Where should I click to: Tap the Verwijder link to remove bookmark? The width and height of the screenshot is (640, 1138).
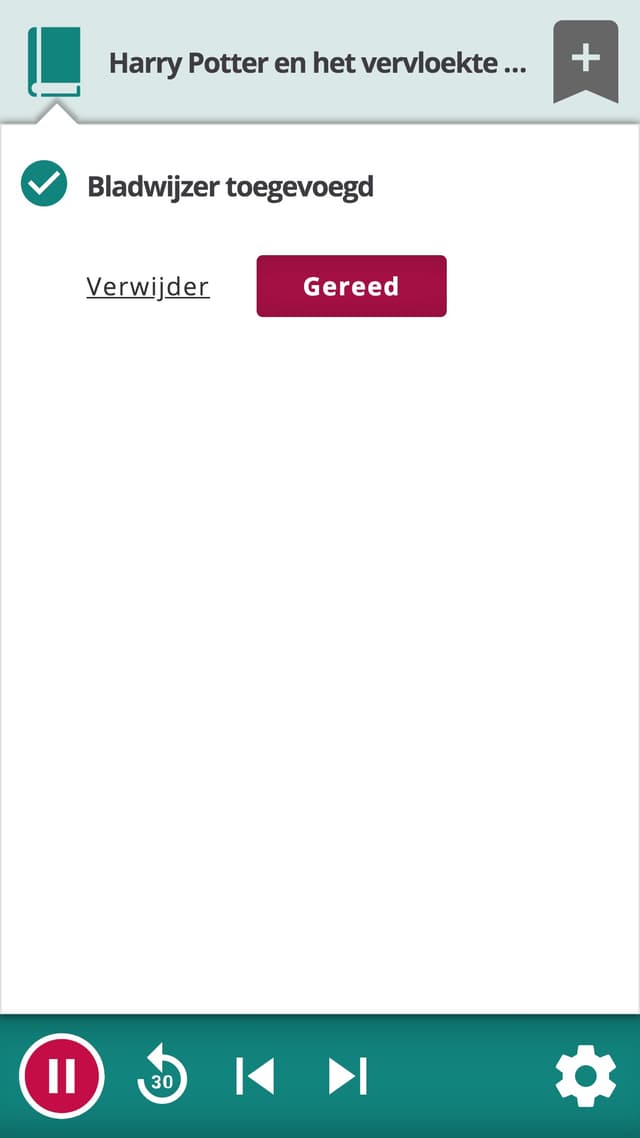(148, 287)
